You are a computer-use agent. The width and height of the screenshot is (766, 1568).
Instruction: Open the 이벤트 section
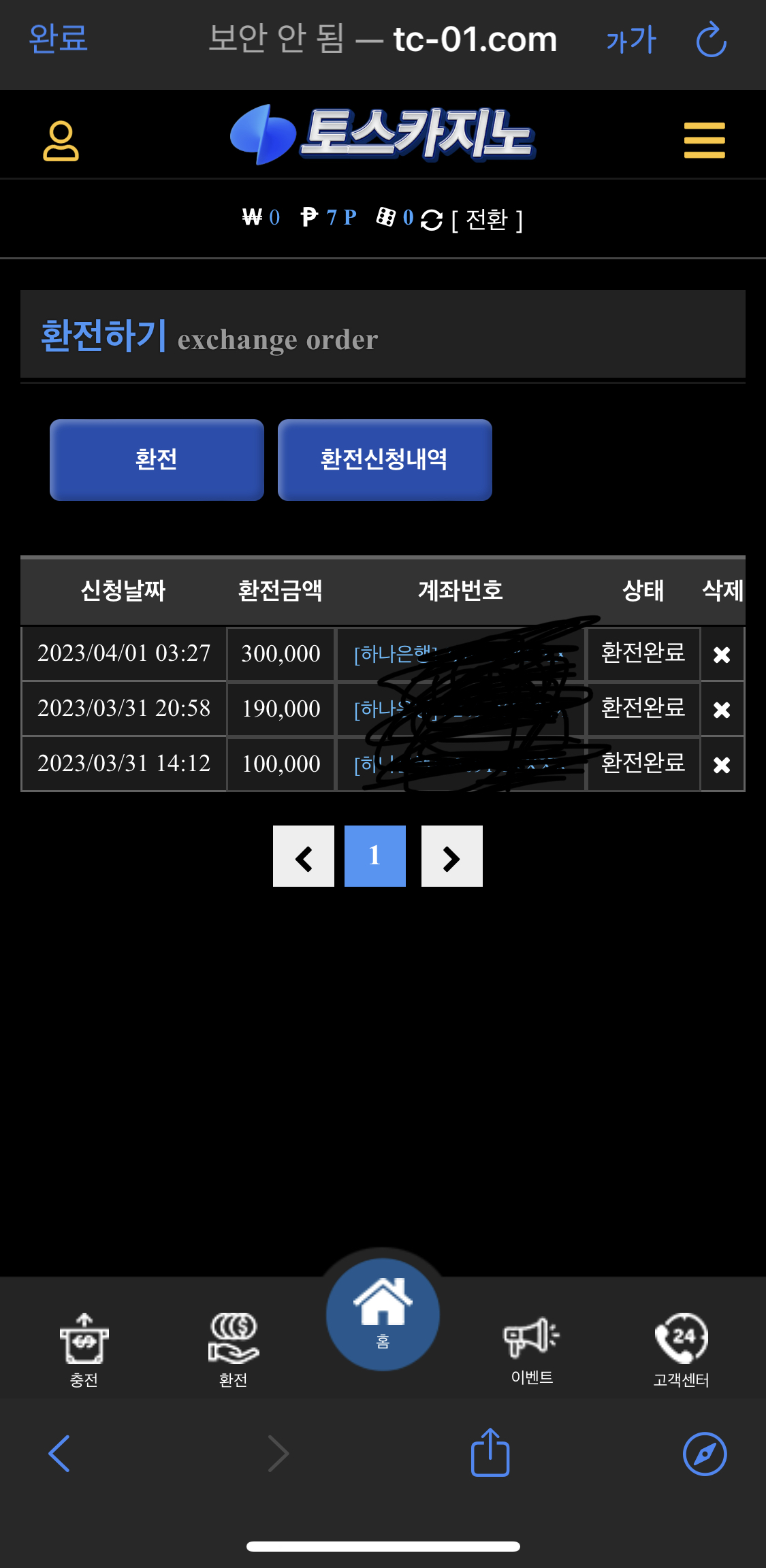click(532, 1350)
